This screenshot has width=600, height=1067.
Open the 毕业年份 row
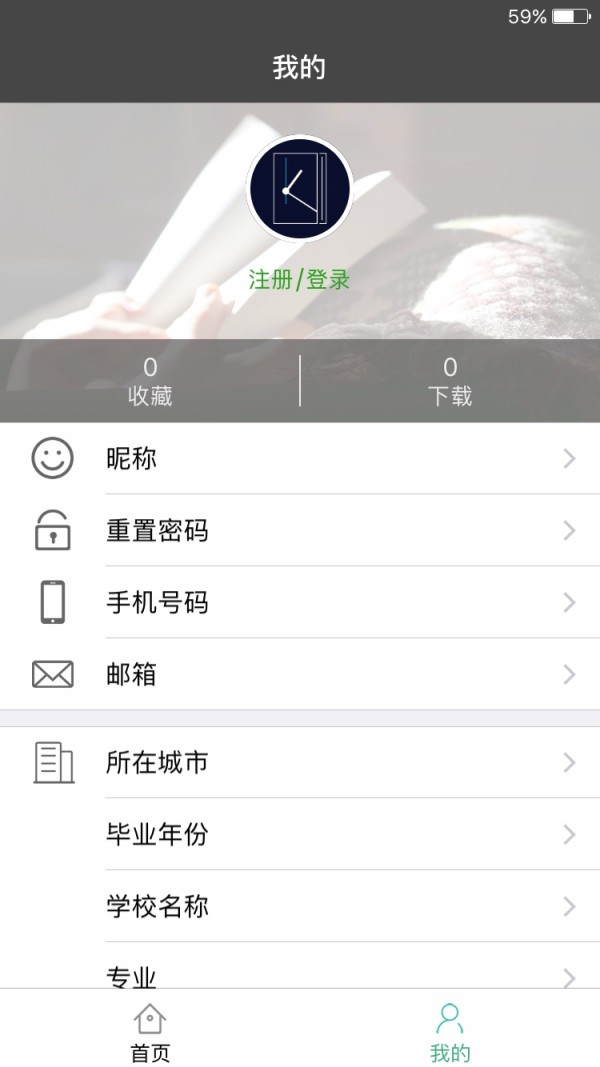tap(300, 835)
